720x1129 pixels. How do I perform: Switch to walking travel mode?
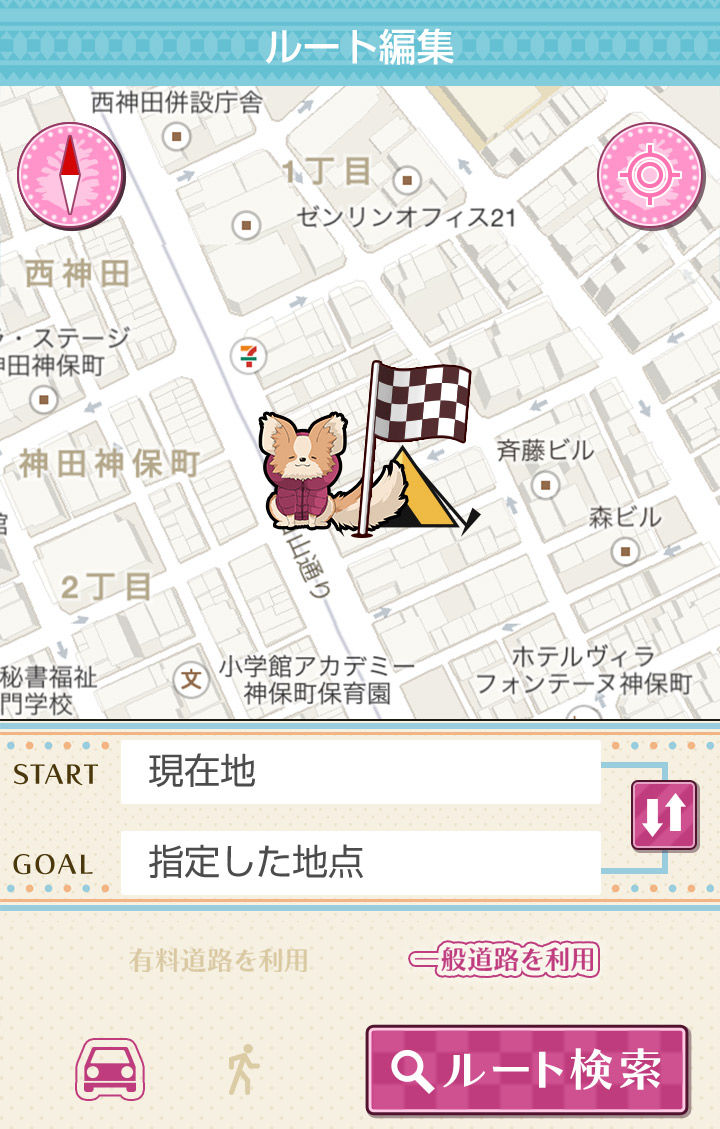[x=242, y=1070]
